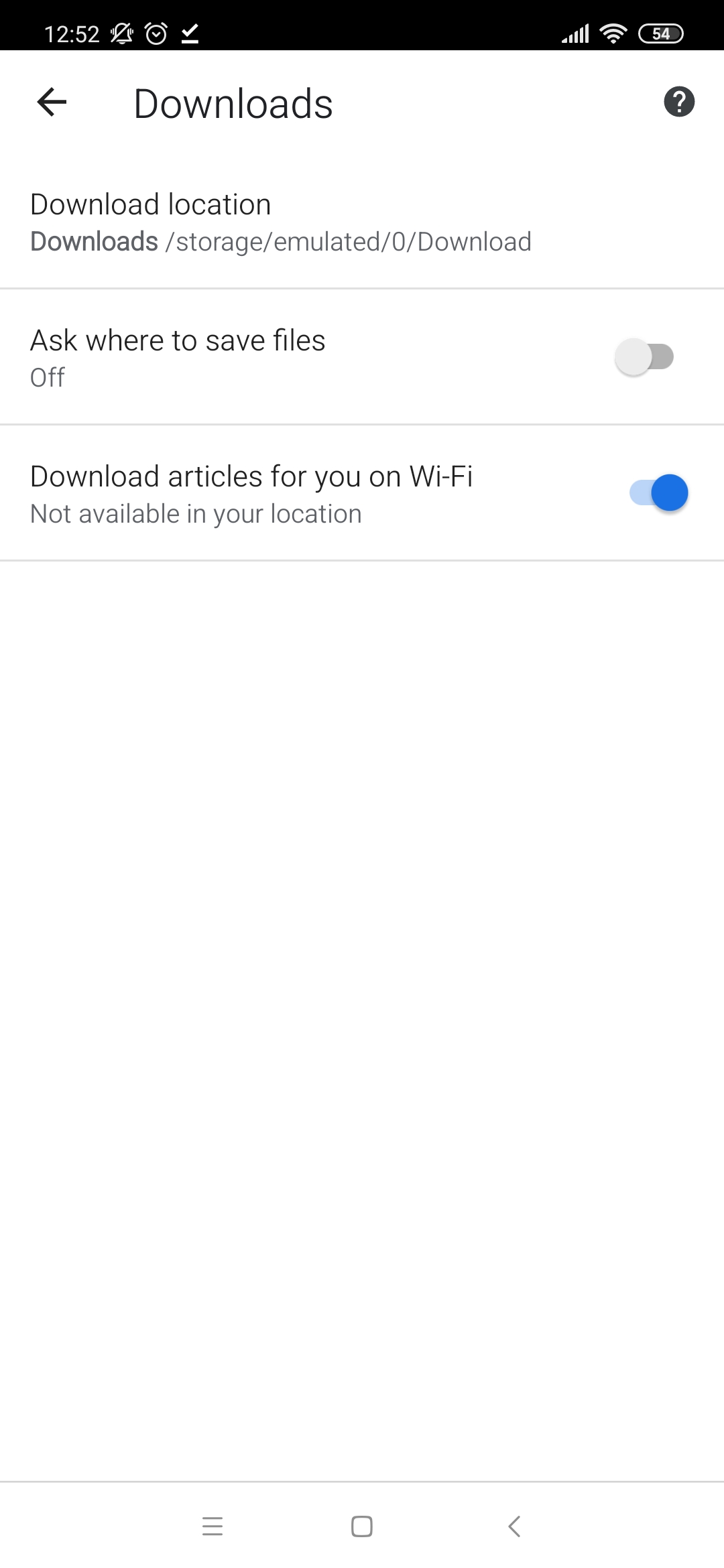The height and width of the screenshot is (1568, 724).
Task: Open the Download location setting
Action: [362, 222]
